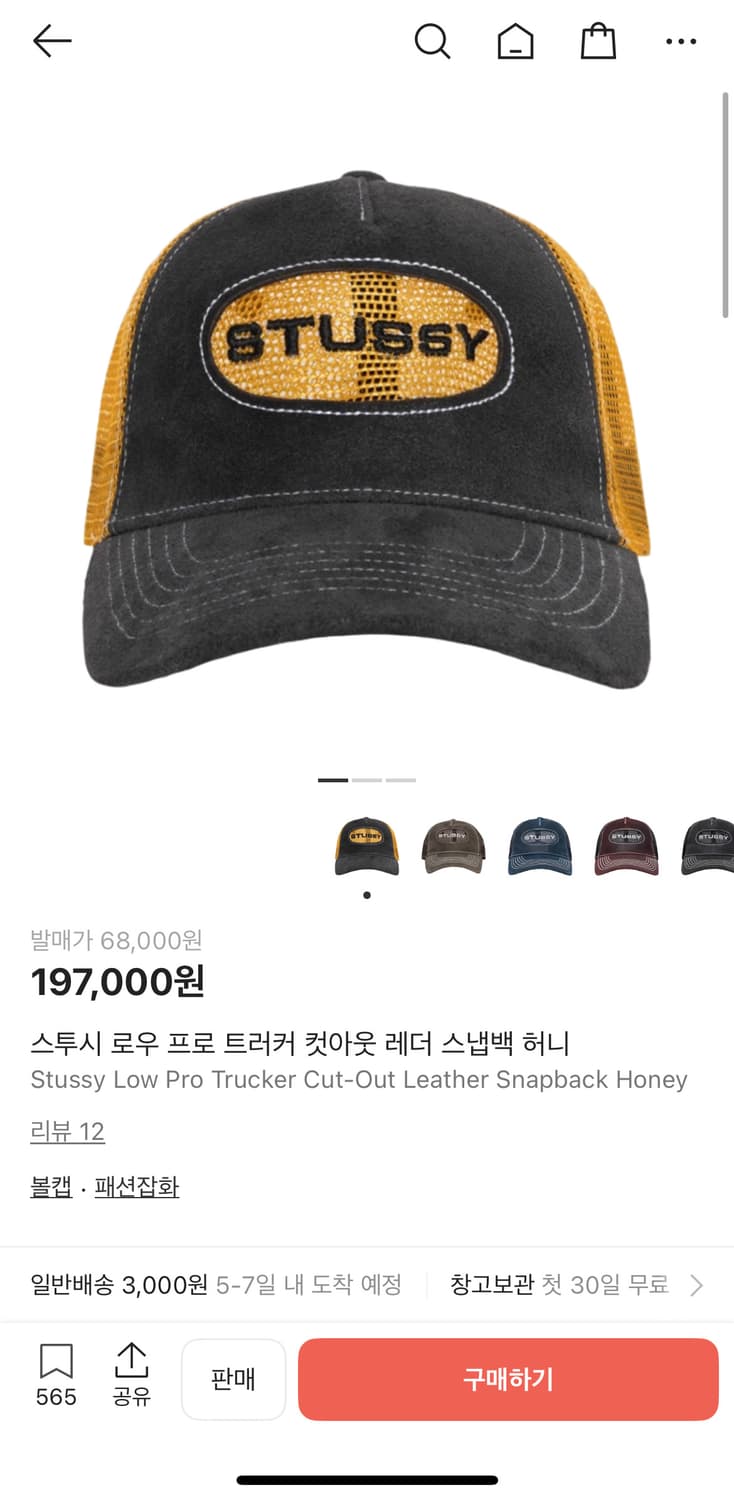The width and height of the screenshot is (734, 1500).
Task: Browse the 볼캡 category link
Action: point(50,1186)
